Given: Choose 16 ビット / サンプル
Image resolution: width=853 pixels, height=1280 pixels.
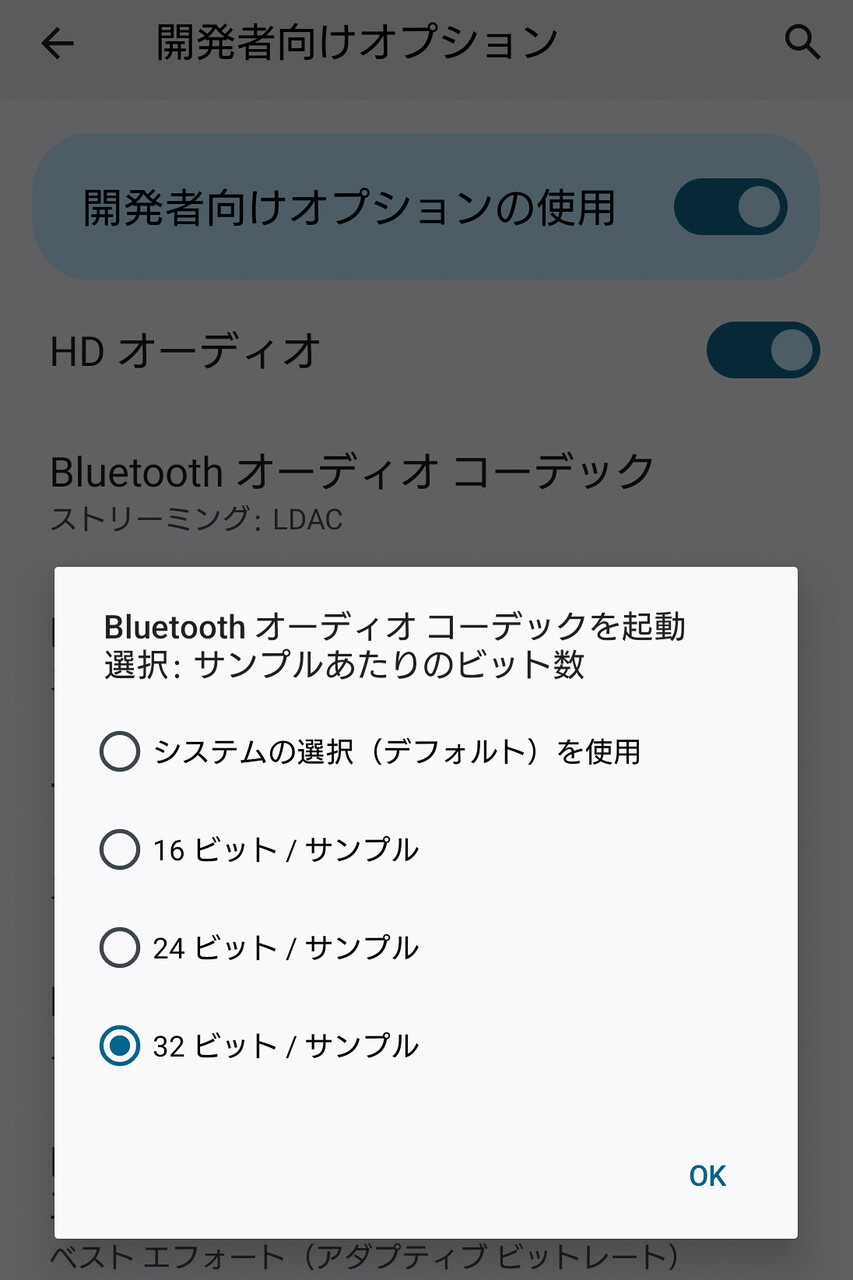Looking at the screenshot, I should pyautogui.click(x=425, y=850).
